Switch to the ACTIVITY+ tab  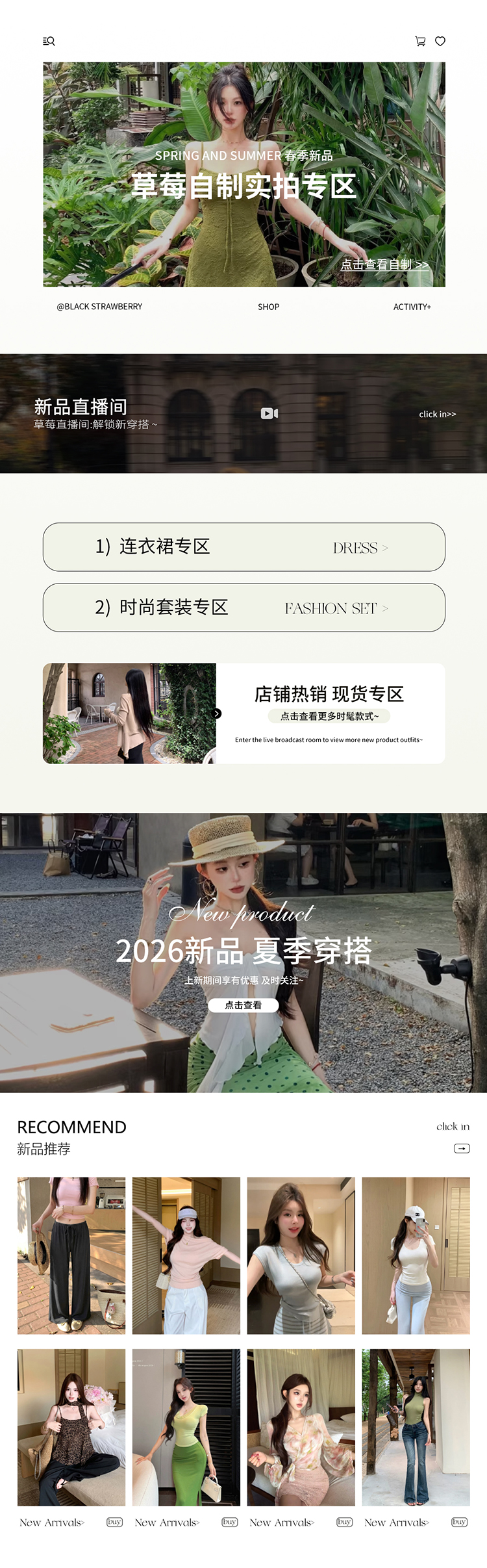point(412,307)
